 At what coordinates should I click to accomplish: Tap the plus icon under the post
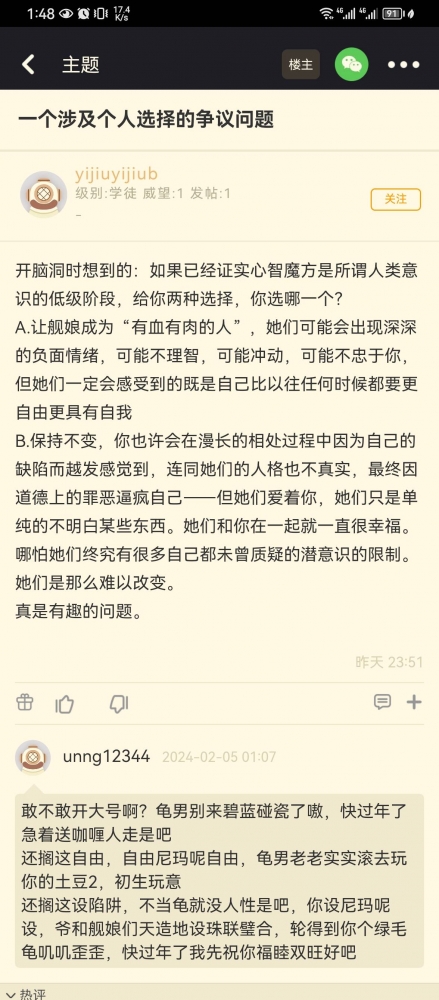414,702
